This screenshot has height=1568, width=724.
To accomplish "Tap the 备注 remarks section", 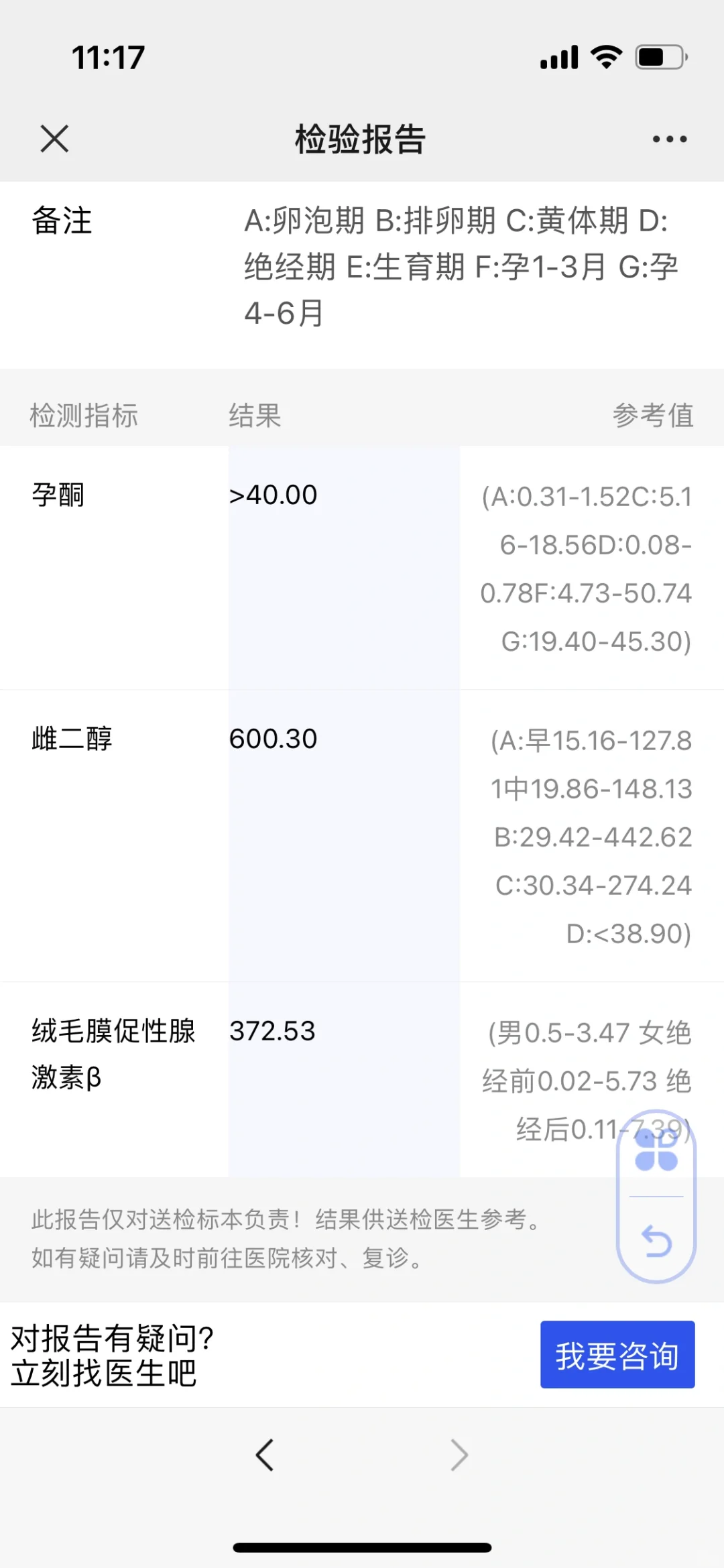I will pos(60,221).
